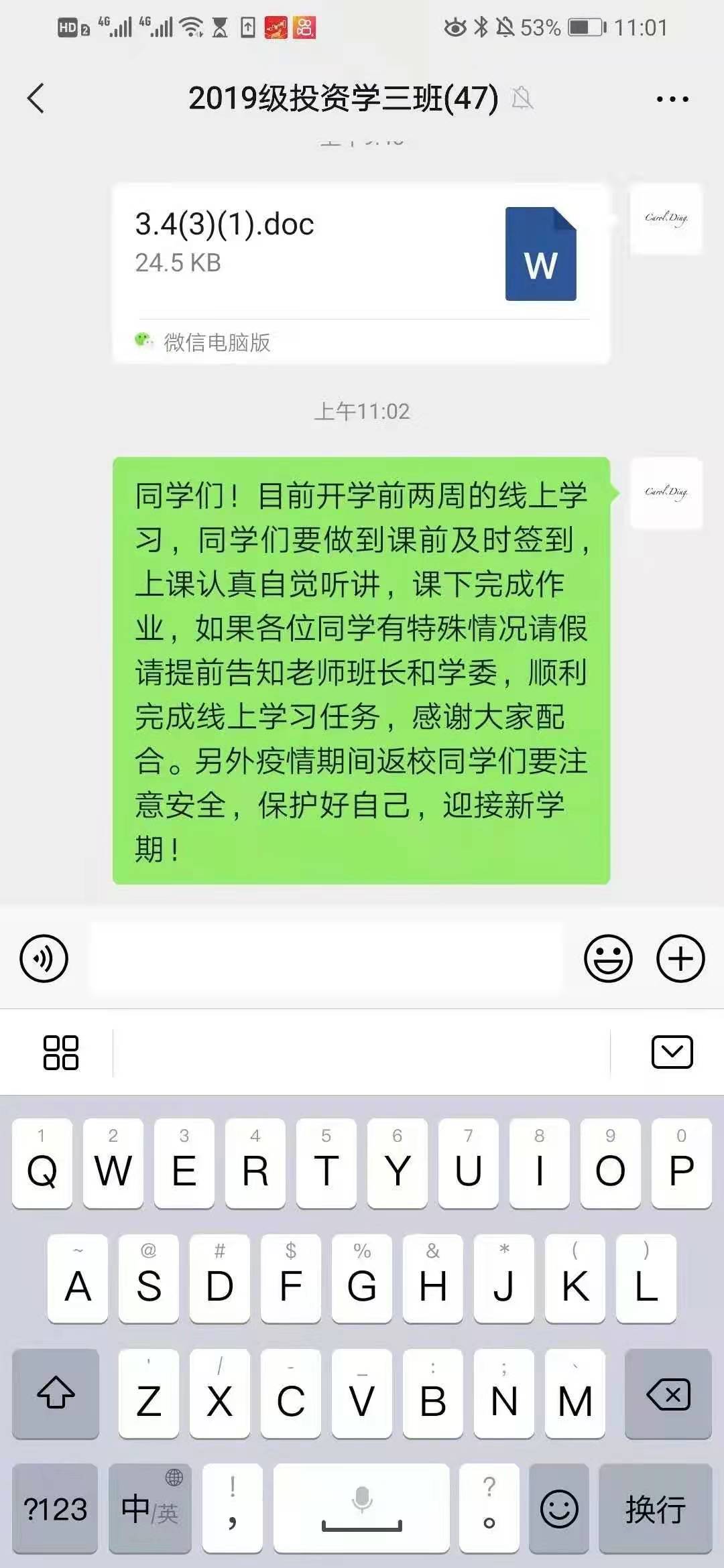Type the comma key

point(232,1509)
